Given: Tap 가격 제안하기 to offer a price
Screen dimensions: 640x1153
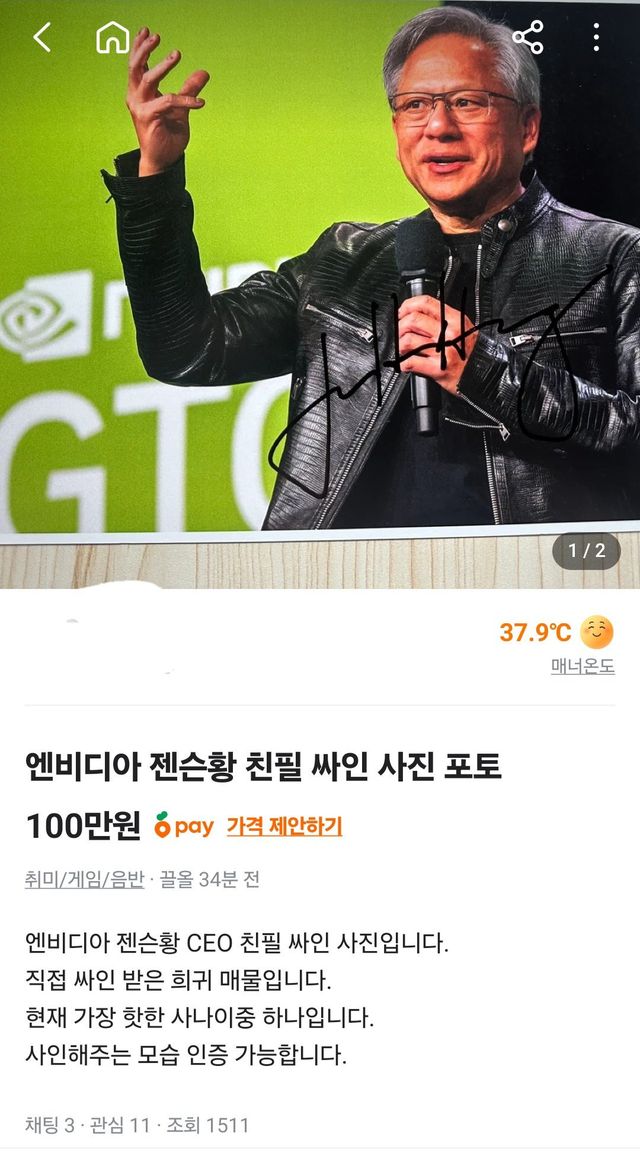Looking at the screenshot, I should point(284,826).
